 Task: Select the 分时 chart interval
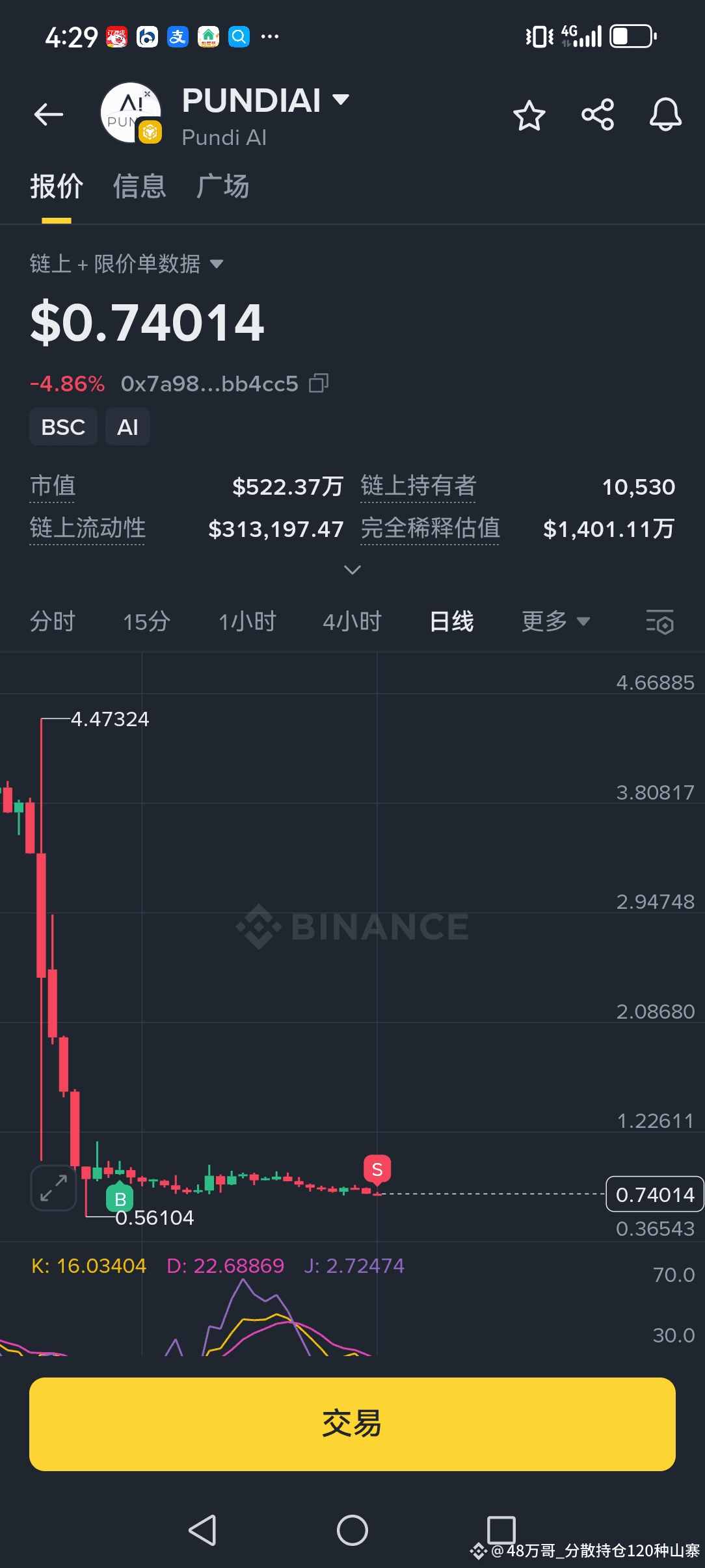click(x=53, y=621)
